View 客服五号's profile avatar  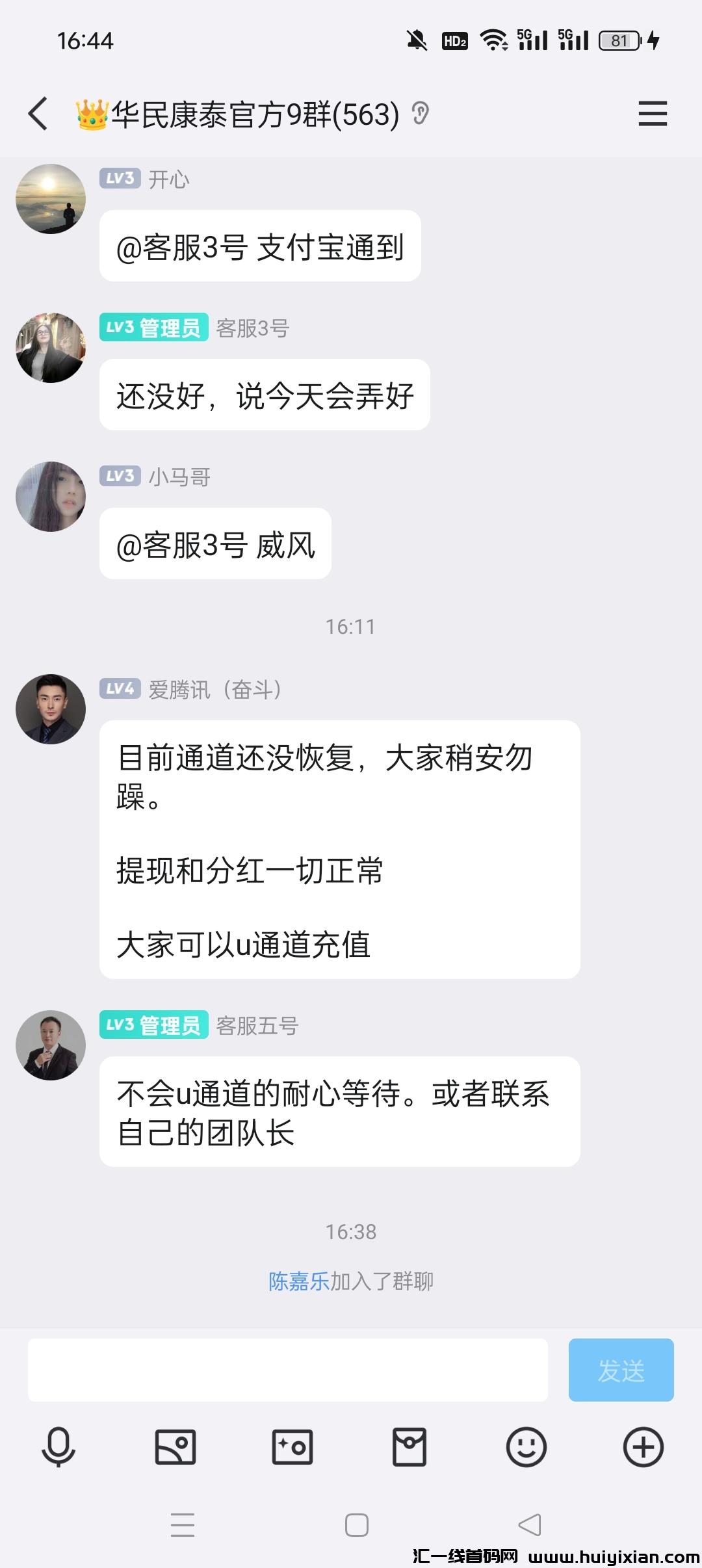click(51, 1045)
